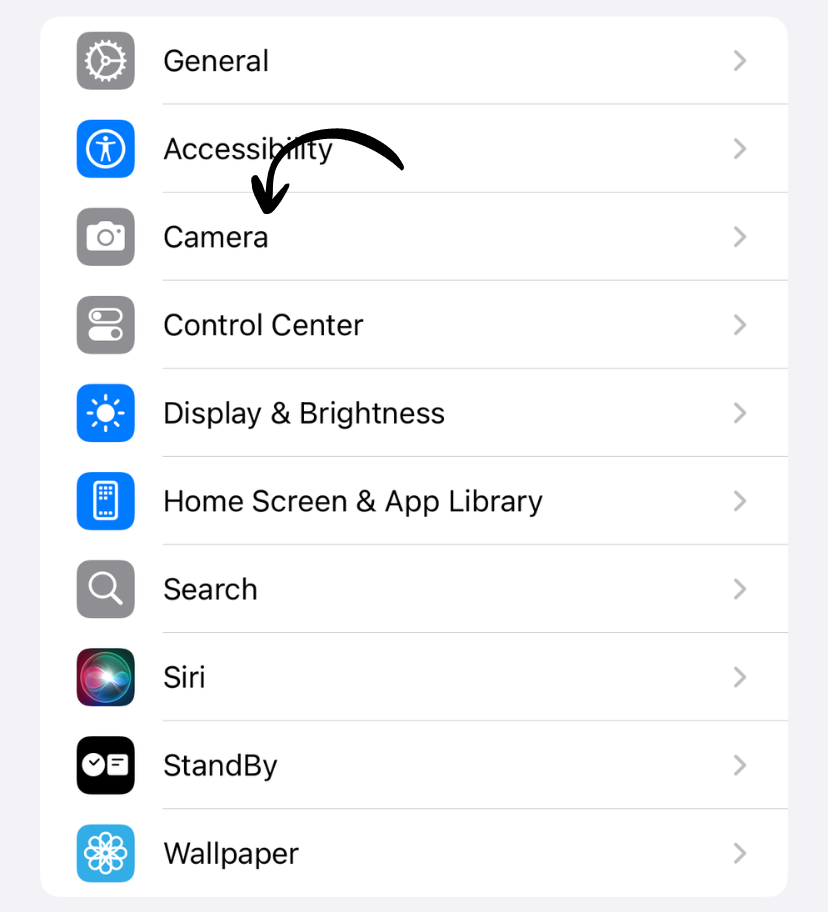Tap the Control Center icon
Screen dimensions: 828x912
[105, 325]
